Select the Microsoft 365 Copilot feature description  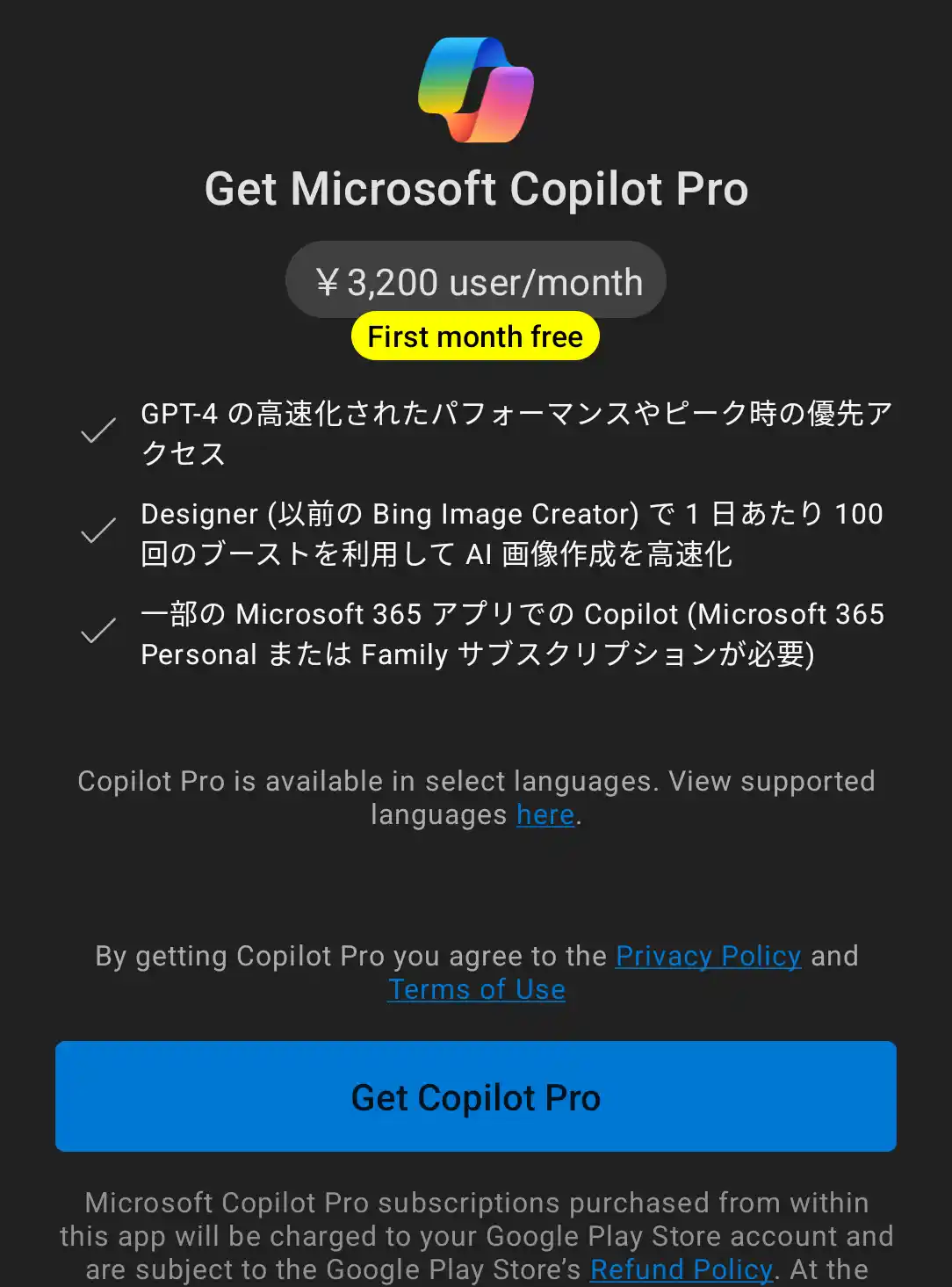[513, 633]
